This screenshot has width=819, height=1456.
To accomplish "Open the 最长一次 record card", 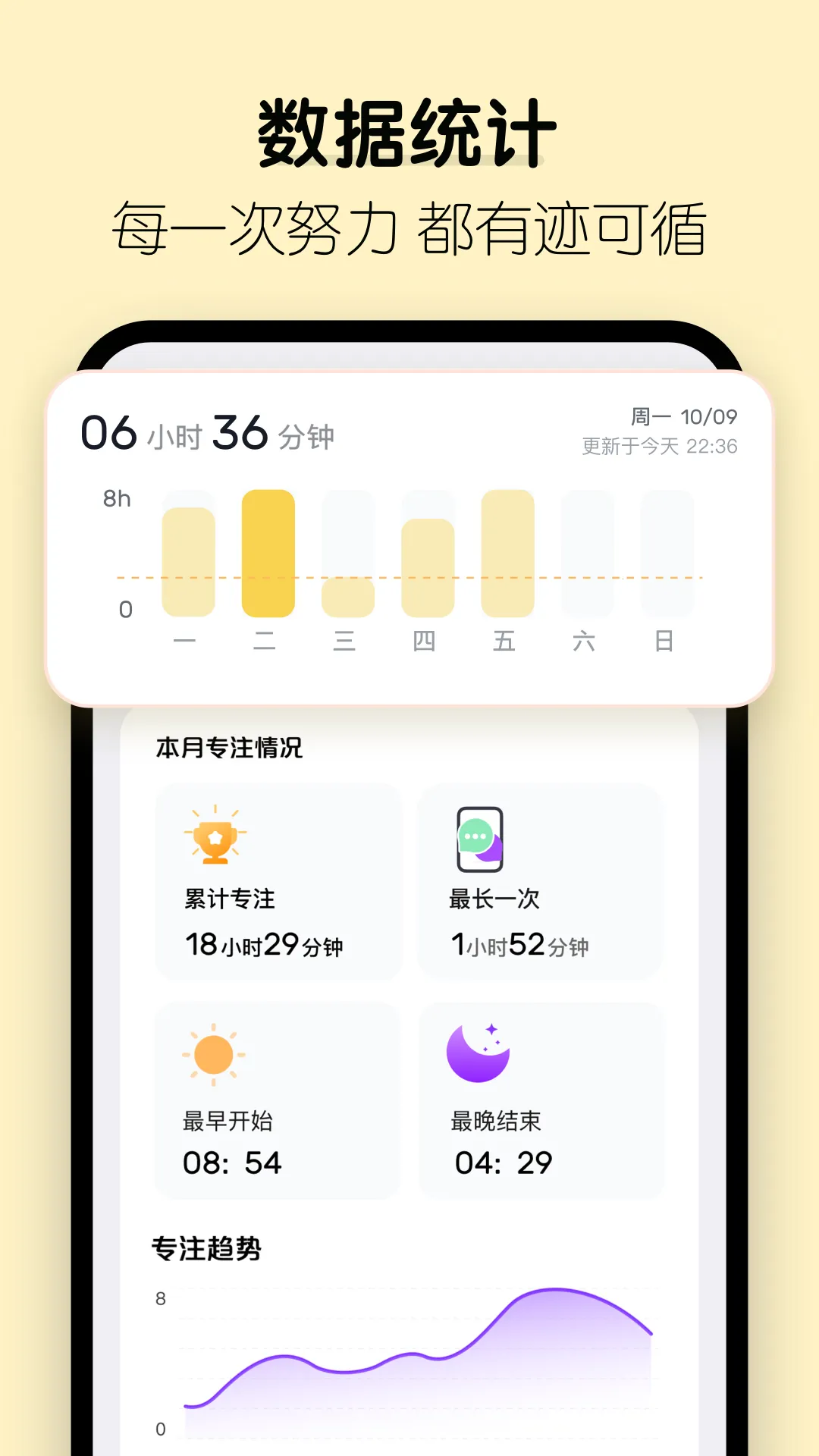I will pos(541,881).
